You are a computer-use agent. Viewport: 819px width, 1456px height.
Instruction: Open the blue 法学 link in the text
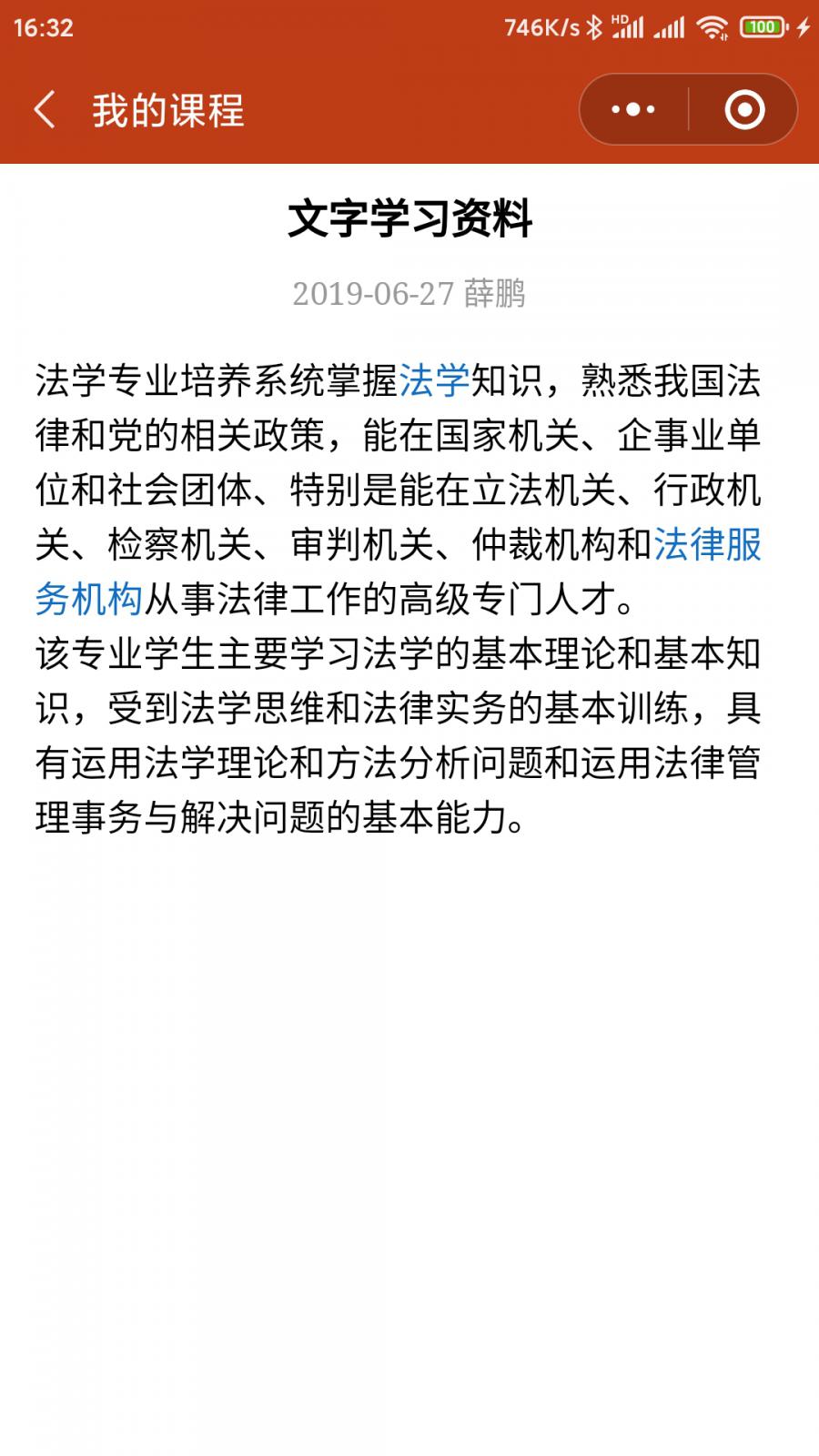434,381
